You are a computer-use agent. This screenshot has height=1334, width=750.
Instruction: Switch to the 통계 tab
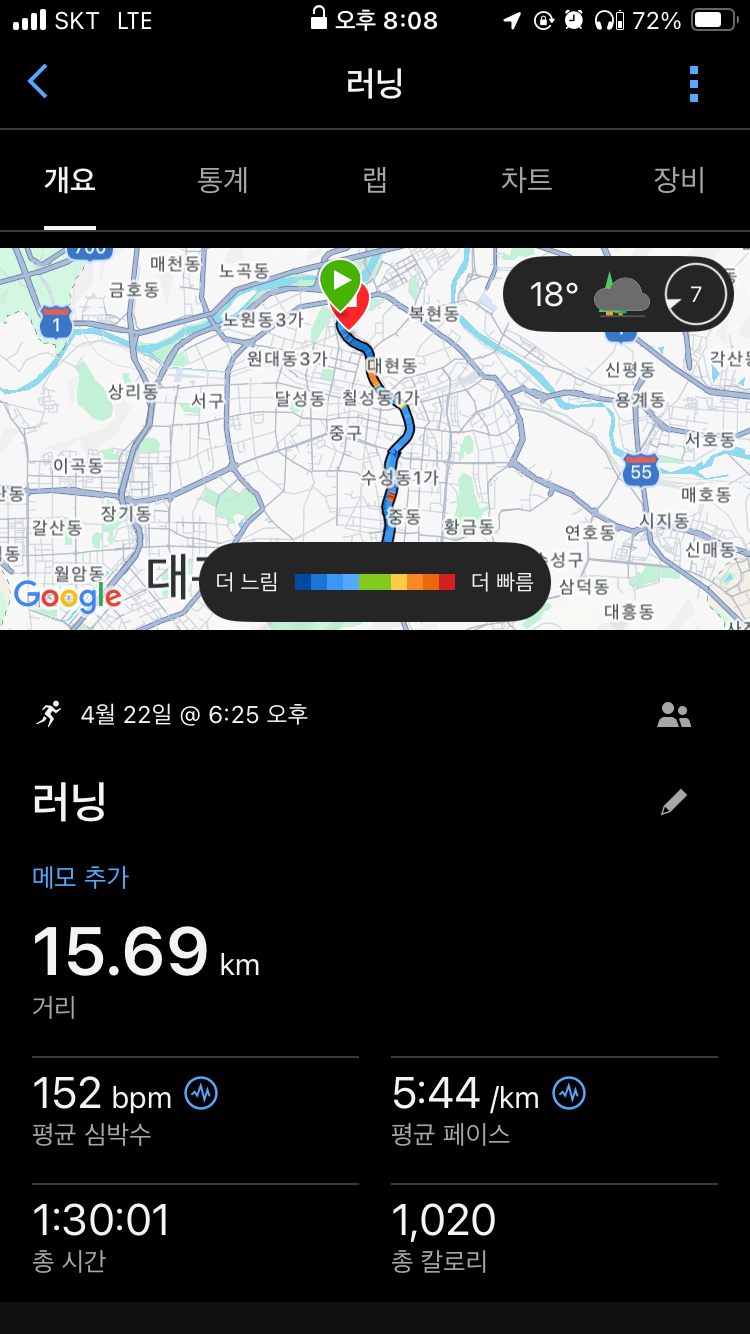(x=223, y=180)
